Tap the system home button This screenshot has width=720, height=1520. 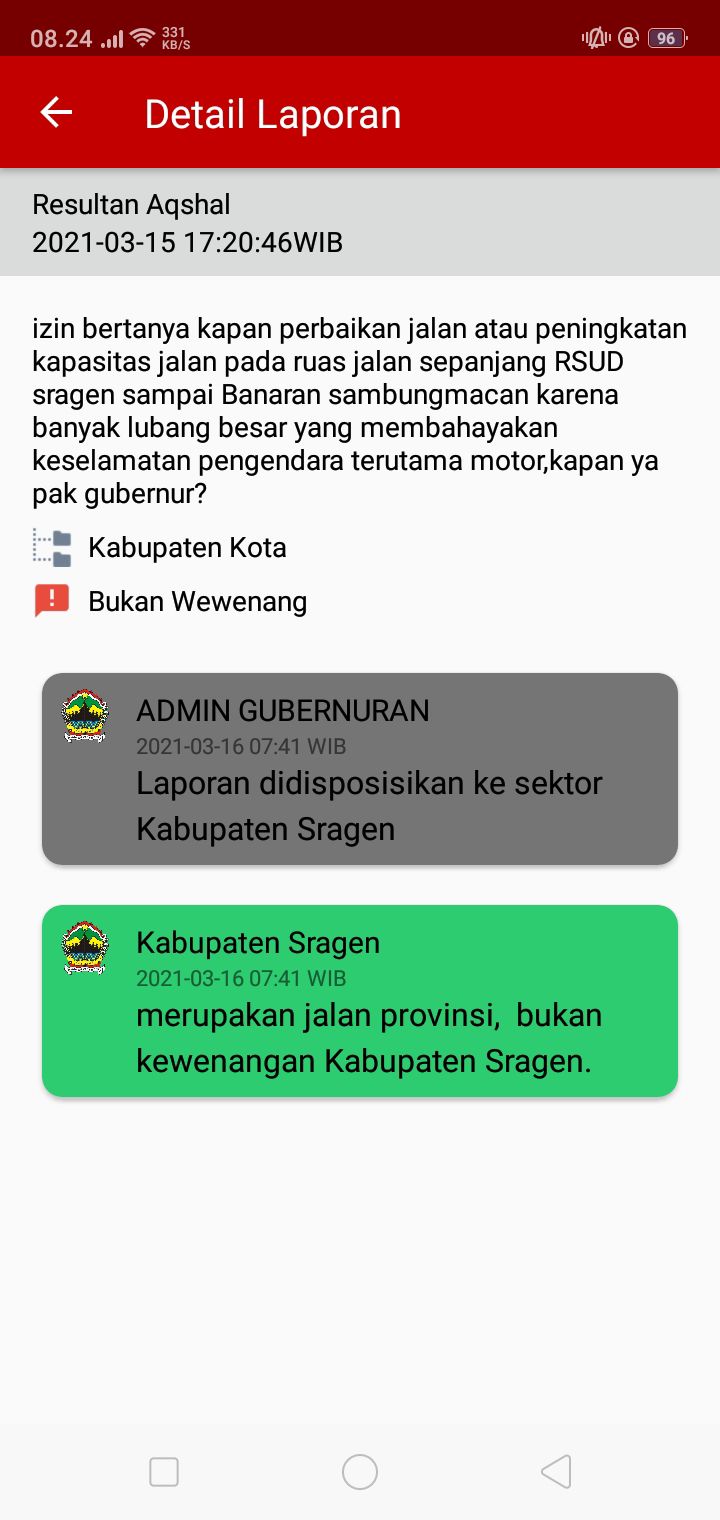click(x=360, y=1471)
